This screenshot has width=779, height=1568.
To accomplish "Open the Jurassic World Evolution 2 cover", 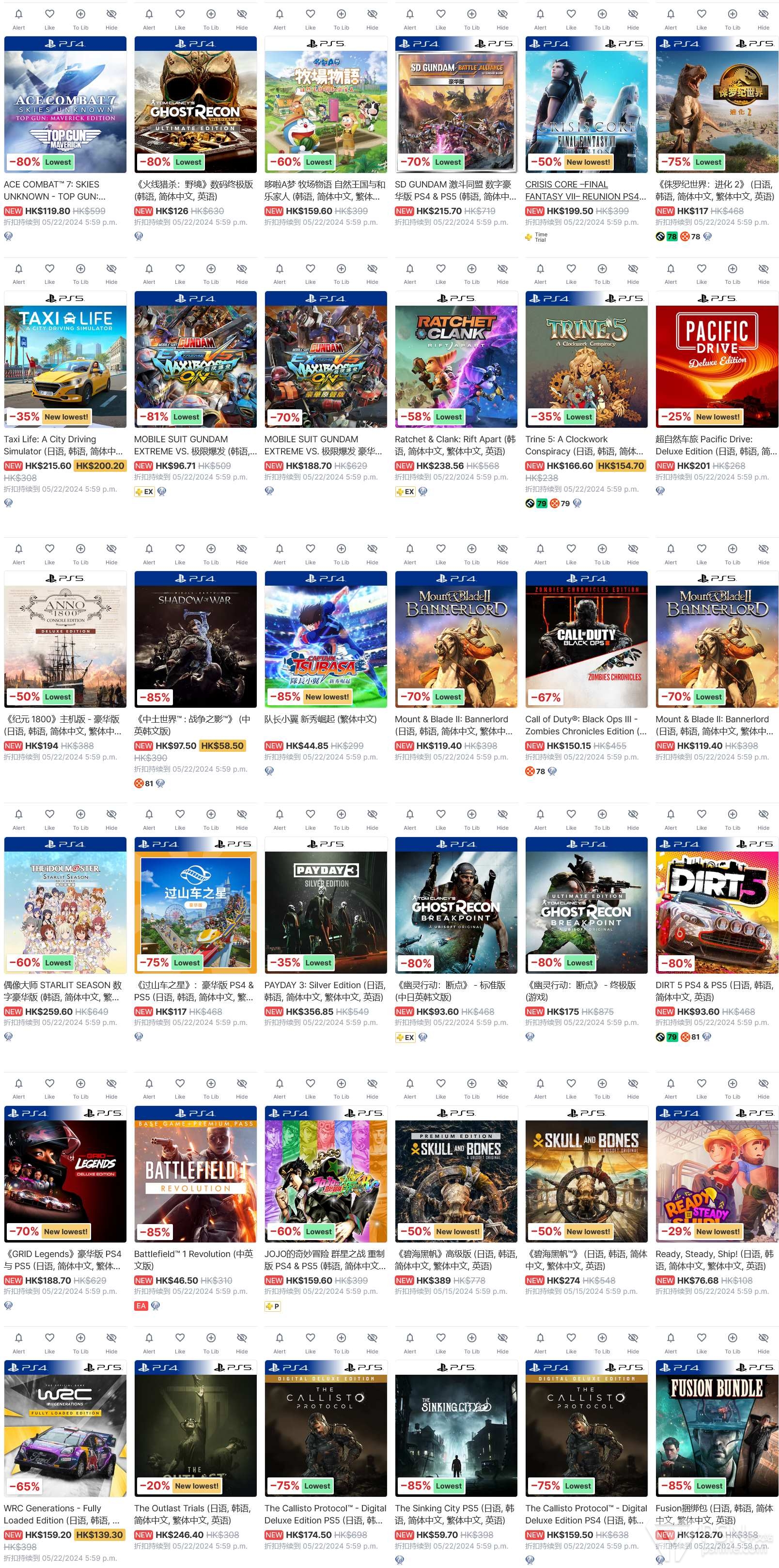I will (717, 105).
